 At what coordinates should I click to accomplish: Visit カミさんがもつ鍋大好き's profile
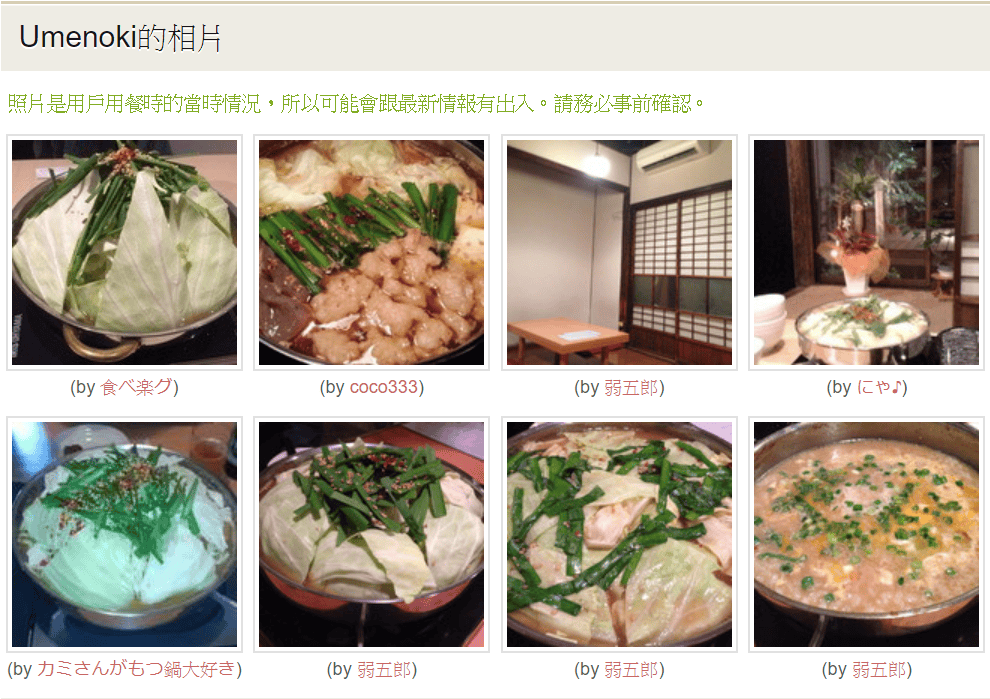coord(136,669)
